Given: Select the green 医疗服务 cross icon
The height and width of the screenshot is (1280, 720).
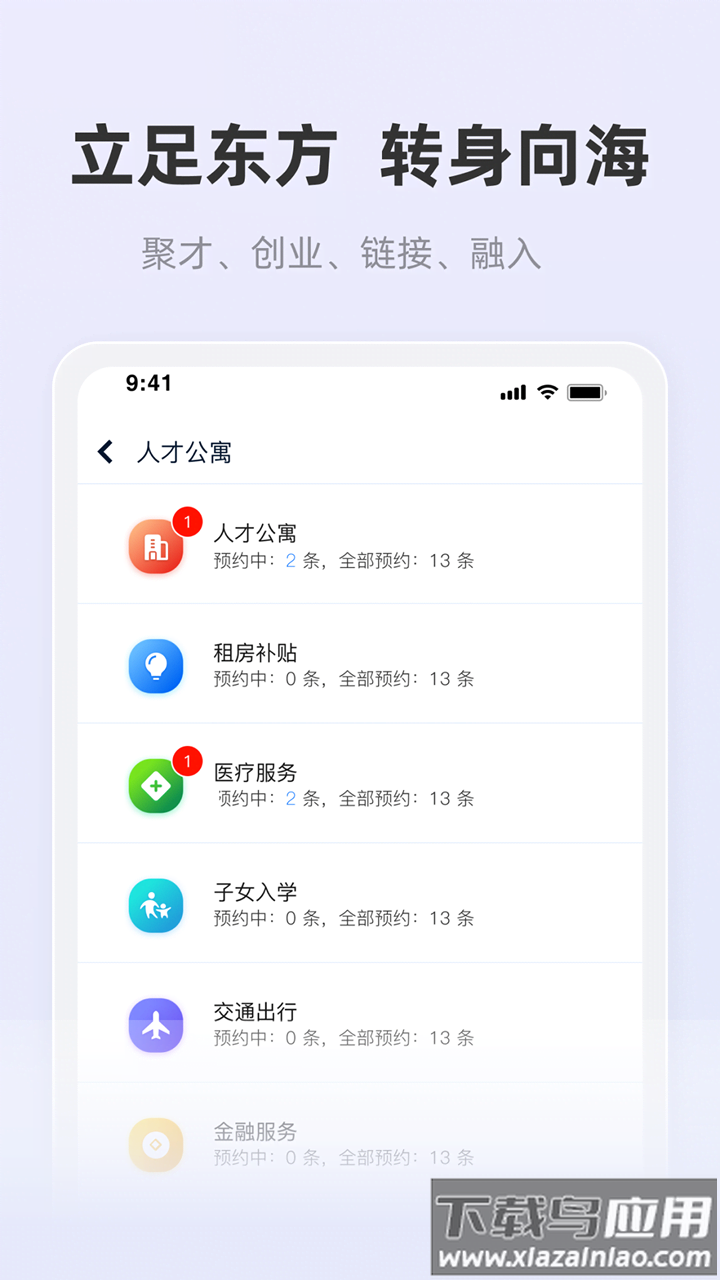Looking at the screenshot, I should tap(156, 785).
